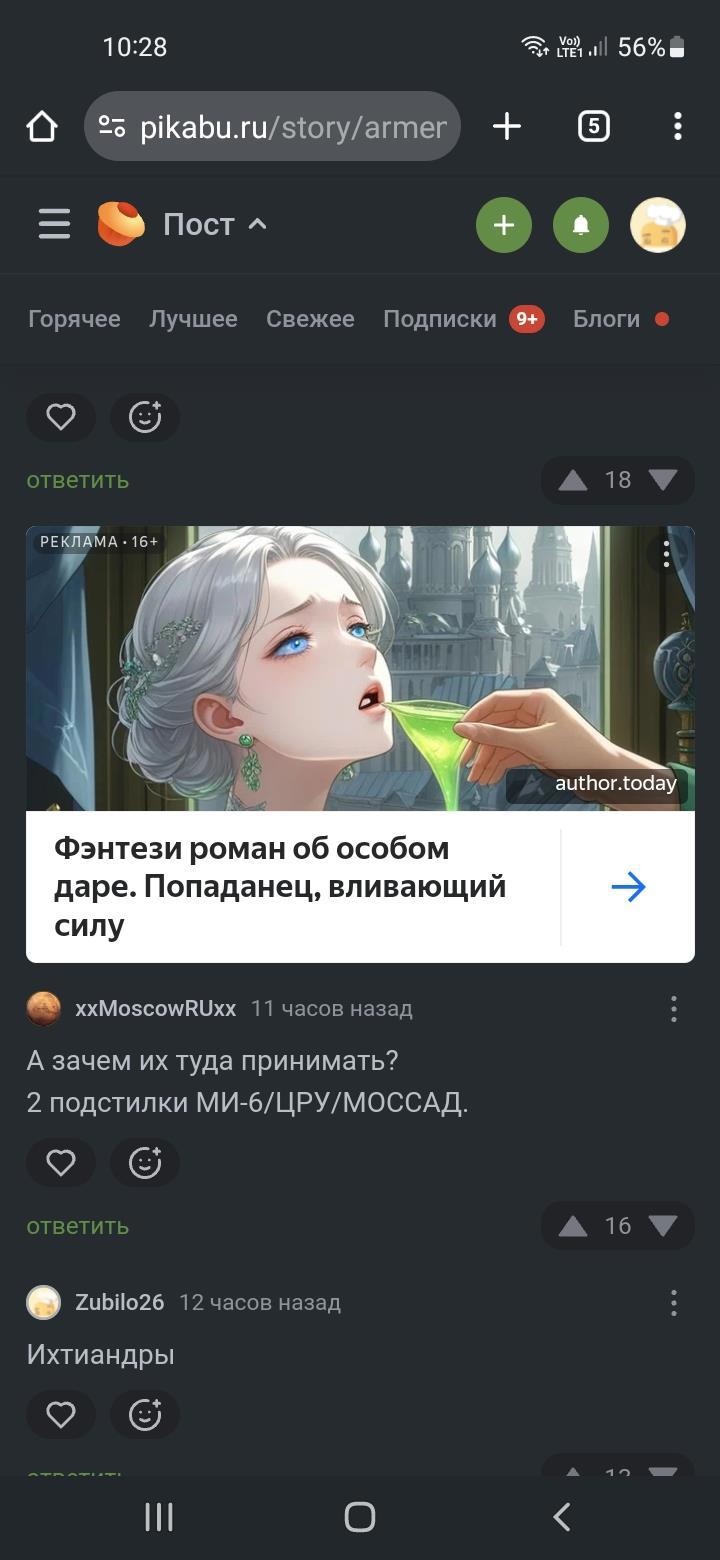Open the Подписки tab

coord(440,319)
